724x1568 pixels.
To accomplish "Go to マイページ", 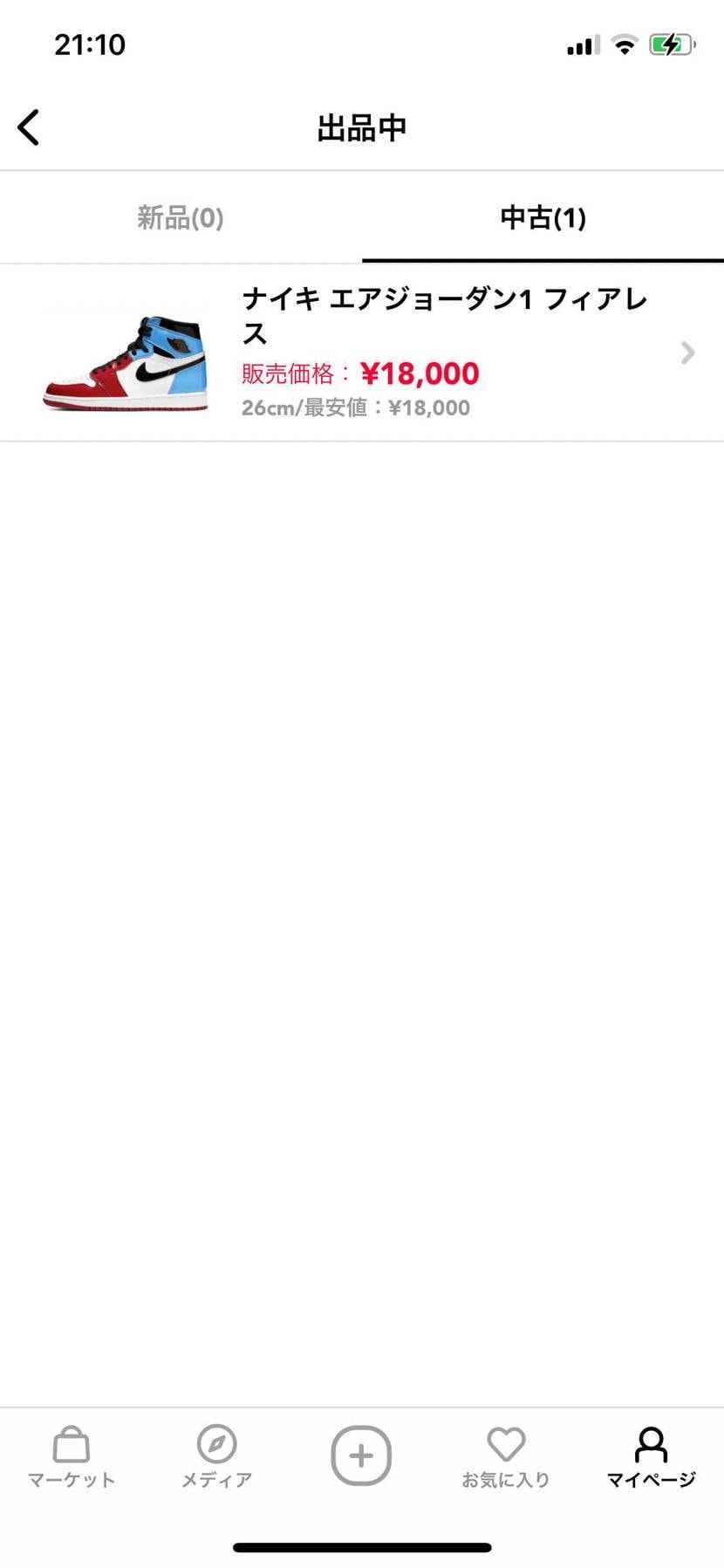I will click(x=651, y=1456).
